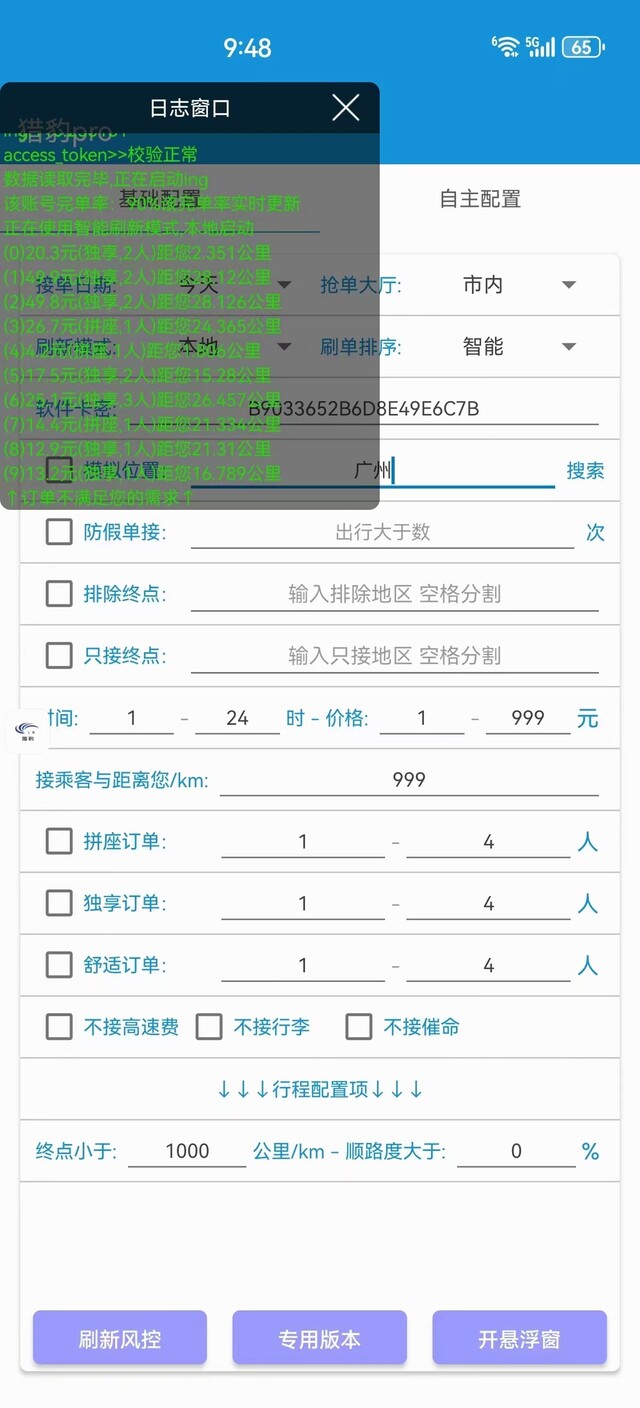Toggle the 独享订单 checkbox

59,904
